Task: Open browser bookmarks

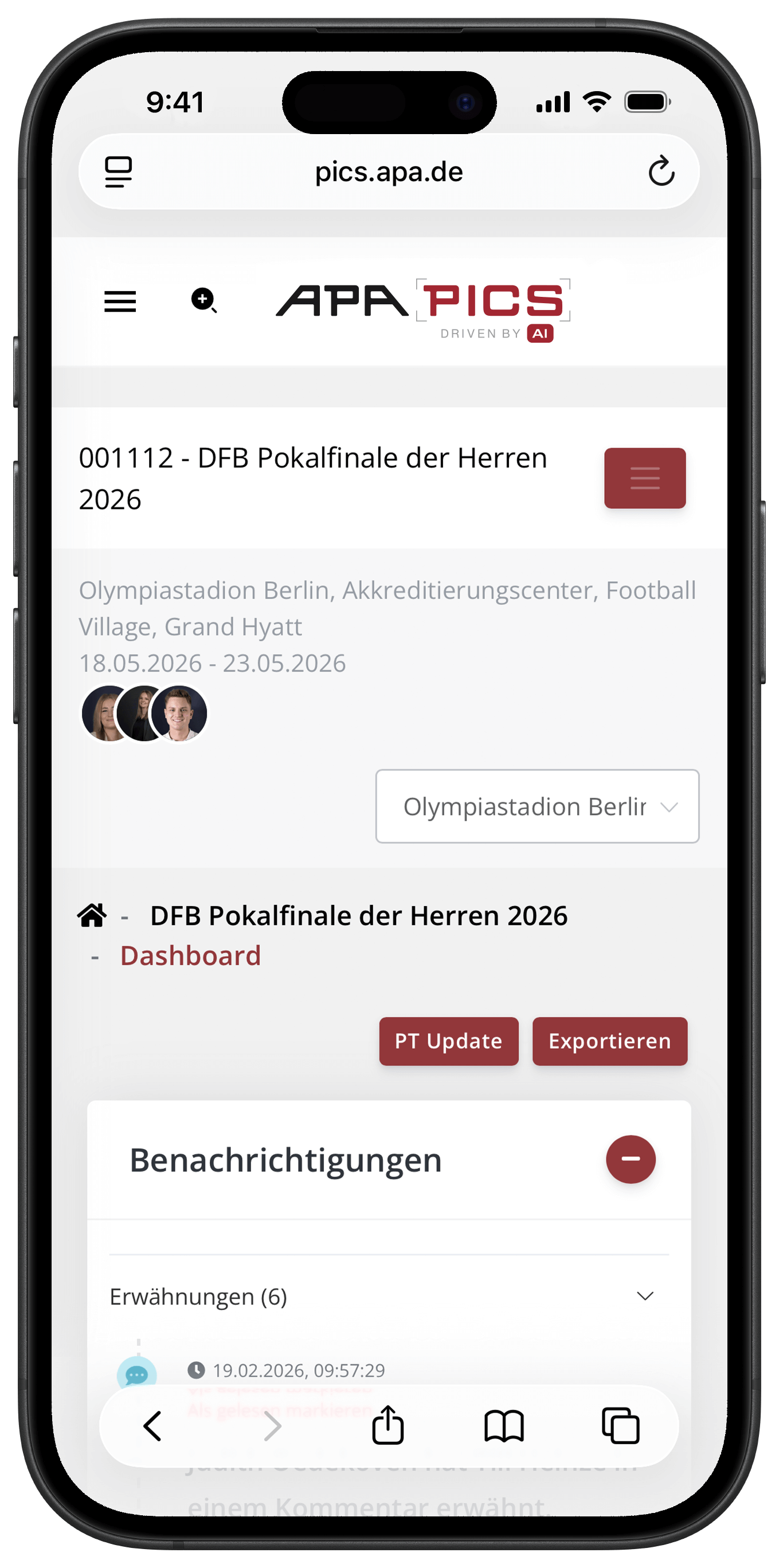Action: click(504, 1425)
